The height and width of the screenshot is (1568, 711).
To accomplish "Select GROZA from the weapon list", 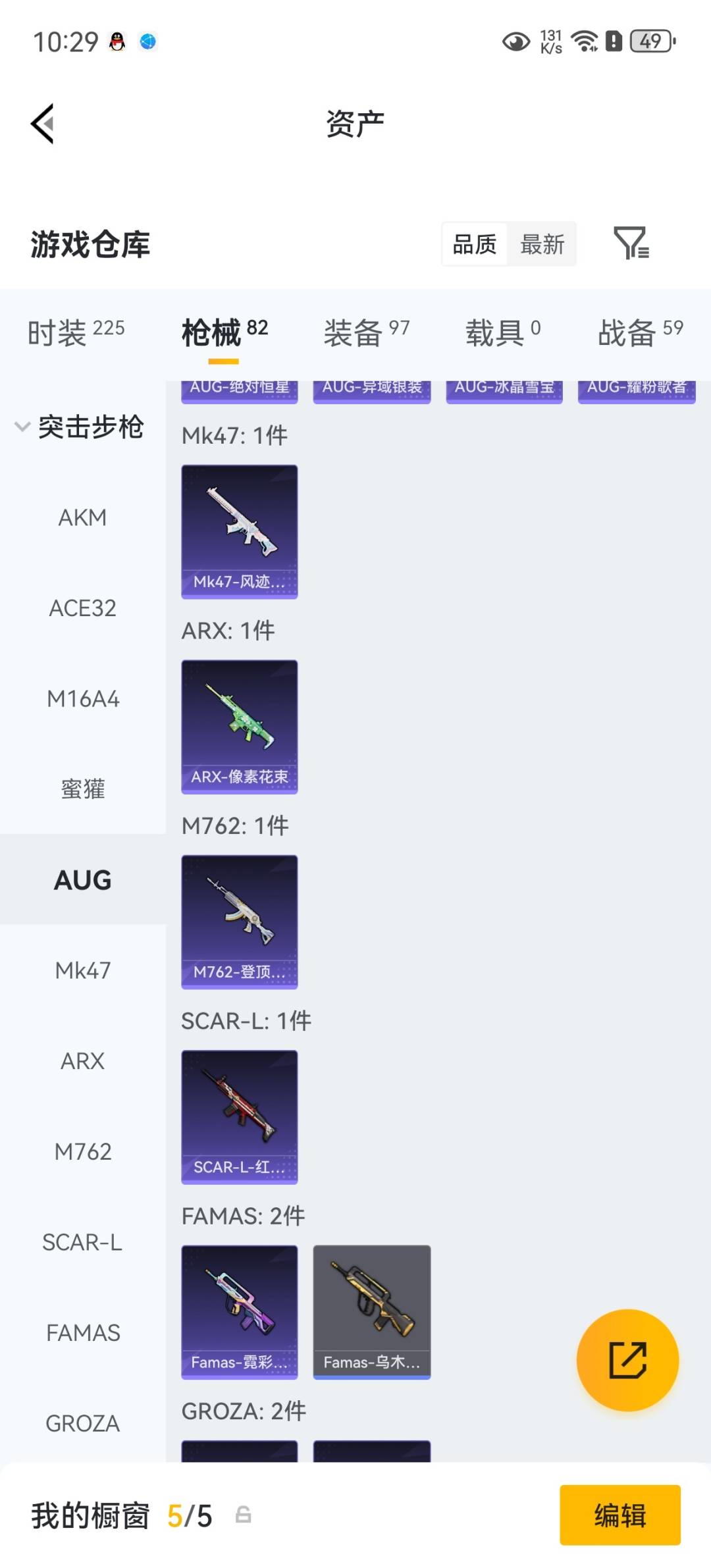I will point(82,1423).
